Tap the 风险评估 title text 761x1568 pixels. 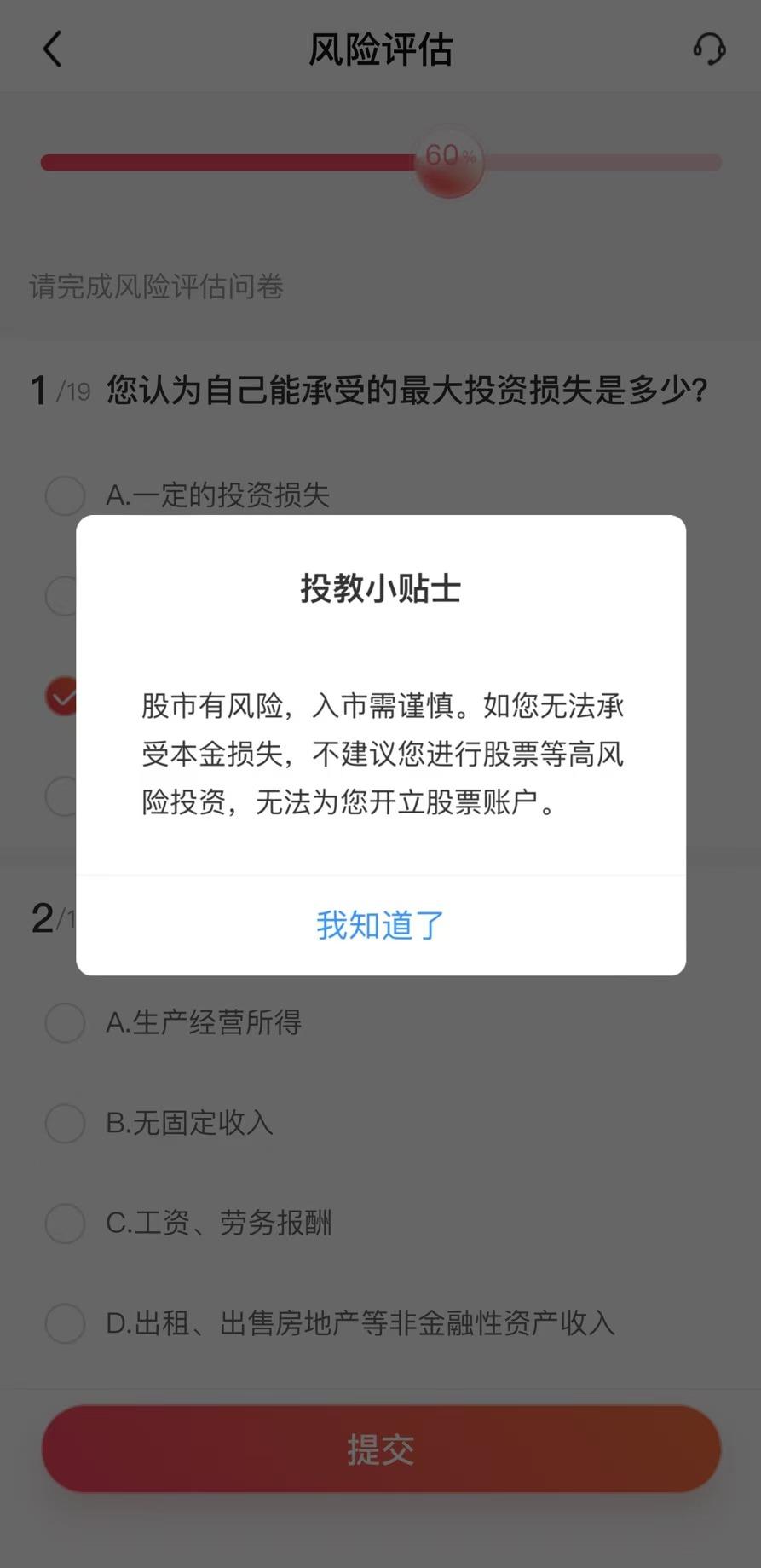pos(380,49)
